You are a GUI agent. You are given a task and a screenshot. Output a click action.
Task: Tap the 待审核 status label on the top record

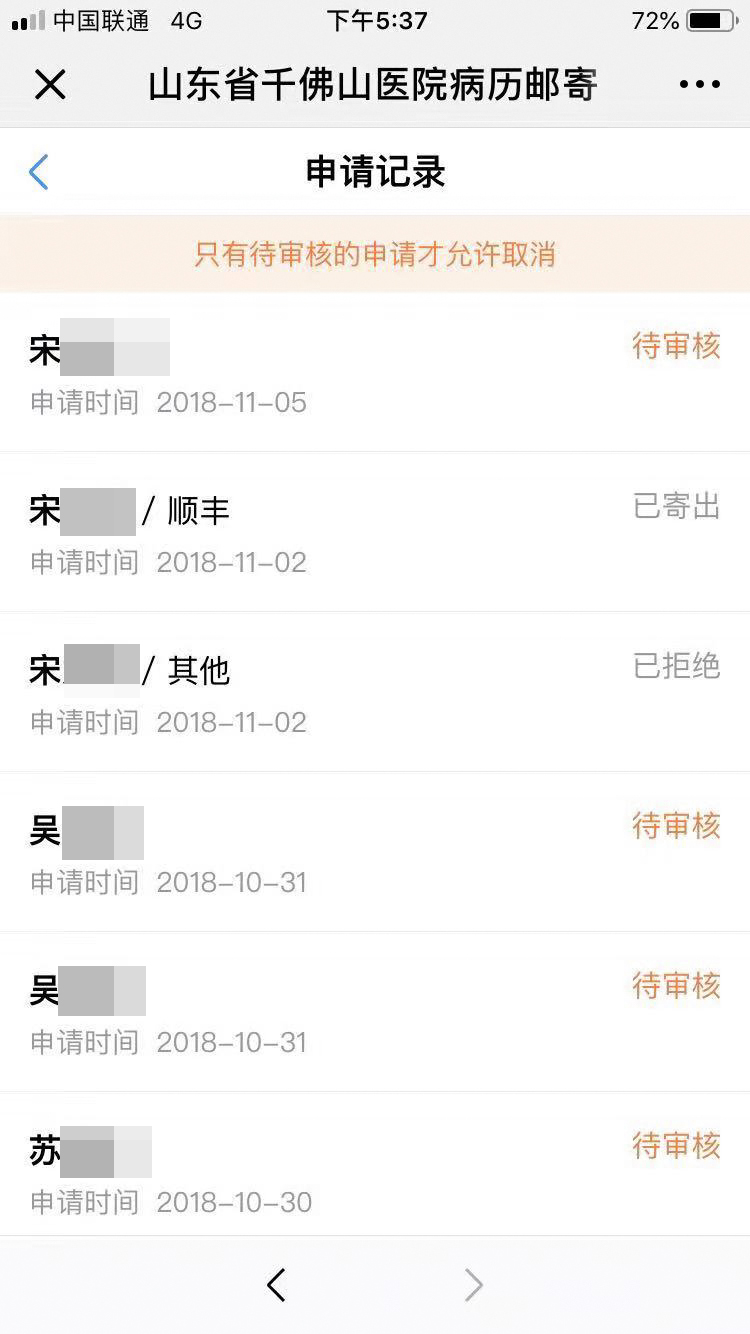(677, 345)
